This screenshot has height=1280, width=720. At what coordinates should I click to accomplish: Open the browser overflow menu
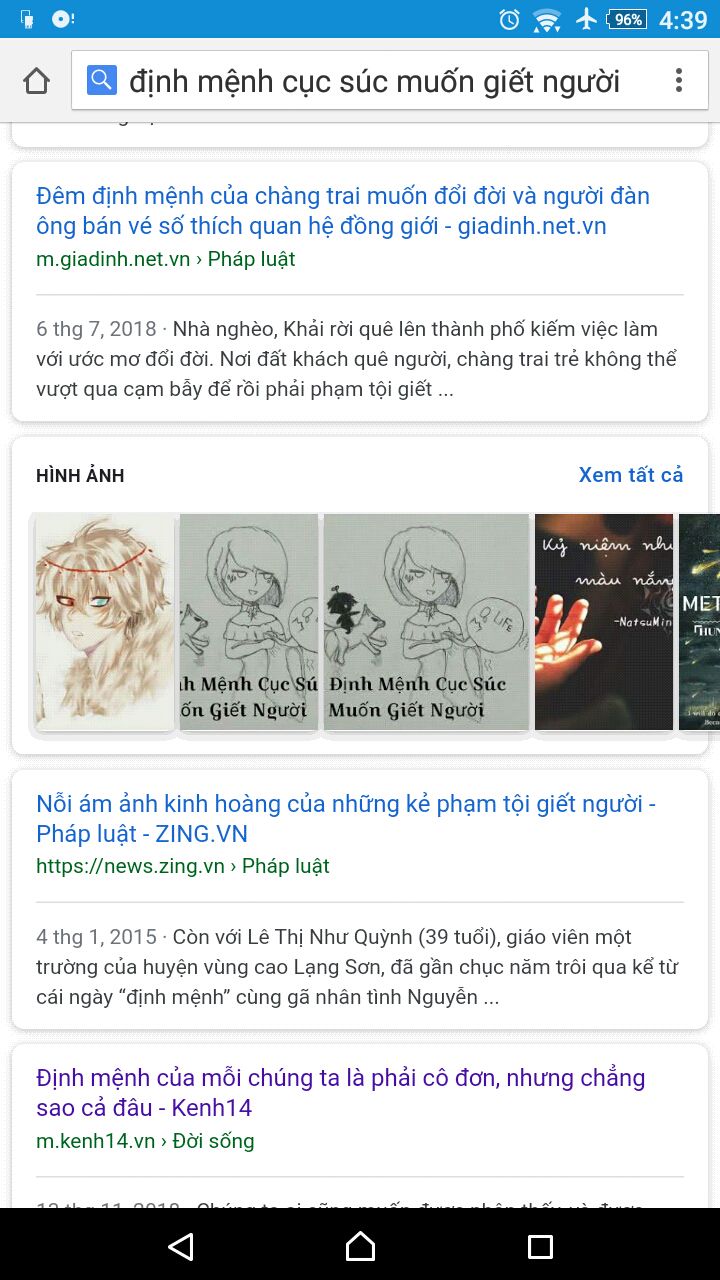679,81
